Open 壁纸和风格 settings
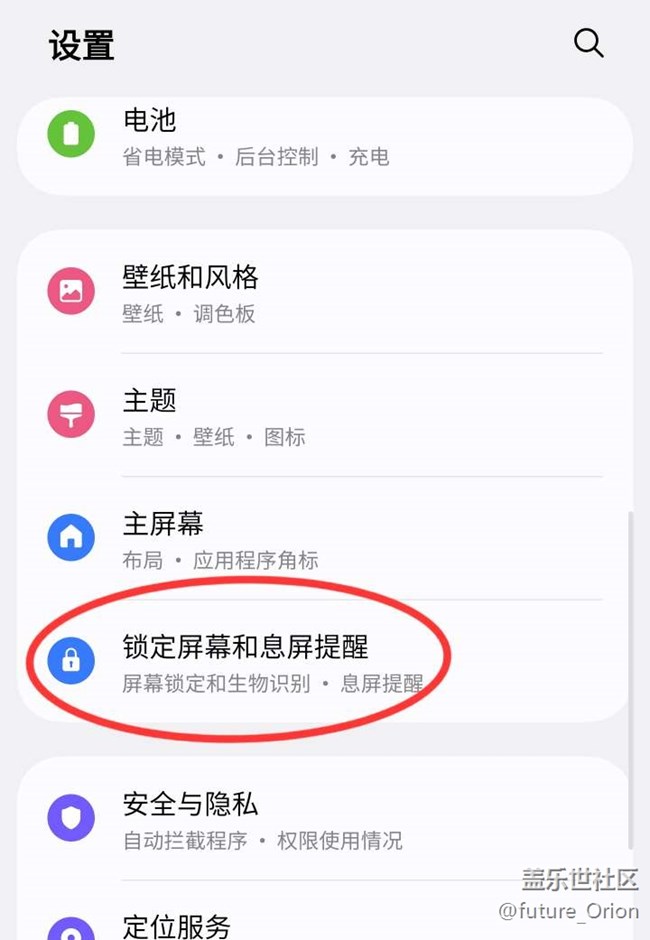This screenshot has height=940, width=650. [300, 293]
